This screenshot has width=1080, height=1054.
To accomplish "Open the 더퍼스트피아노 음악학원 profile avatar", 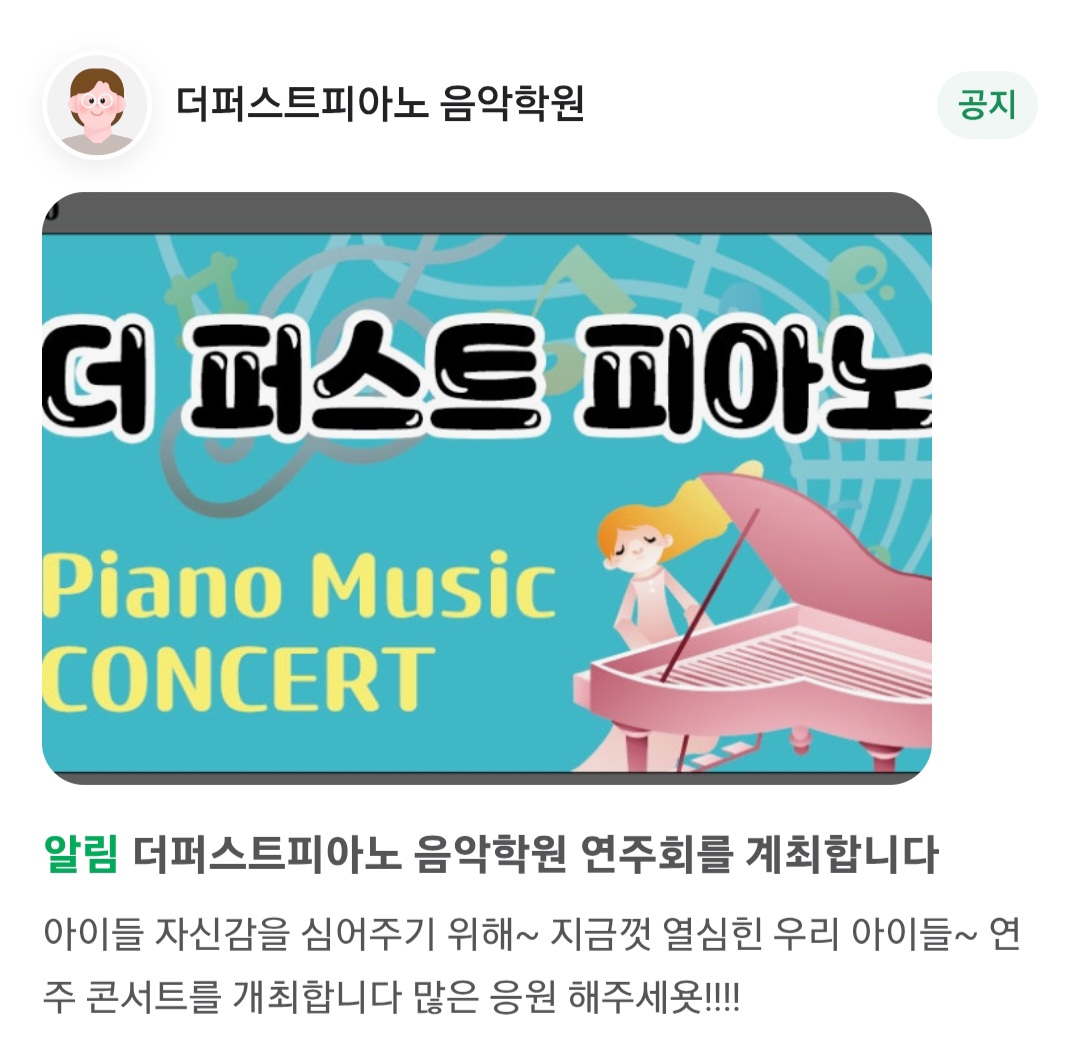I will tap(97, 105).
